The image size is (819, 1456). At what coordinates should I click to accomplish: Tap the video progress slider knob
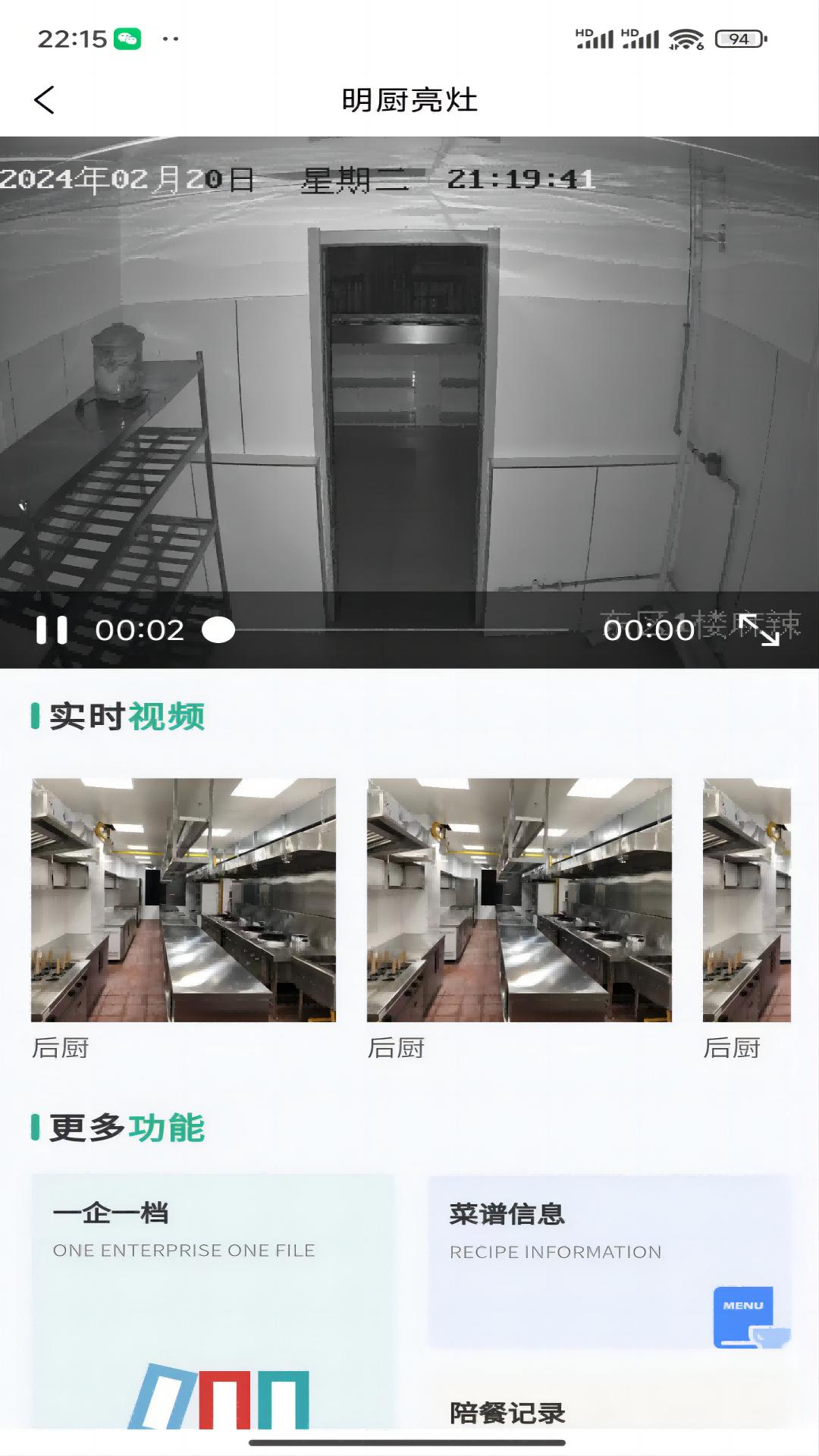(x=218, y=630)
